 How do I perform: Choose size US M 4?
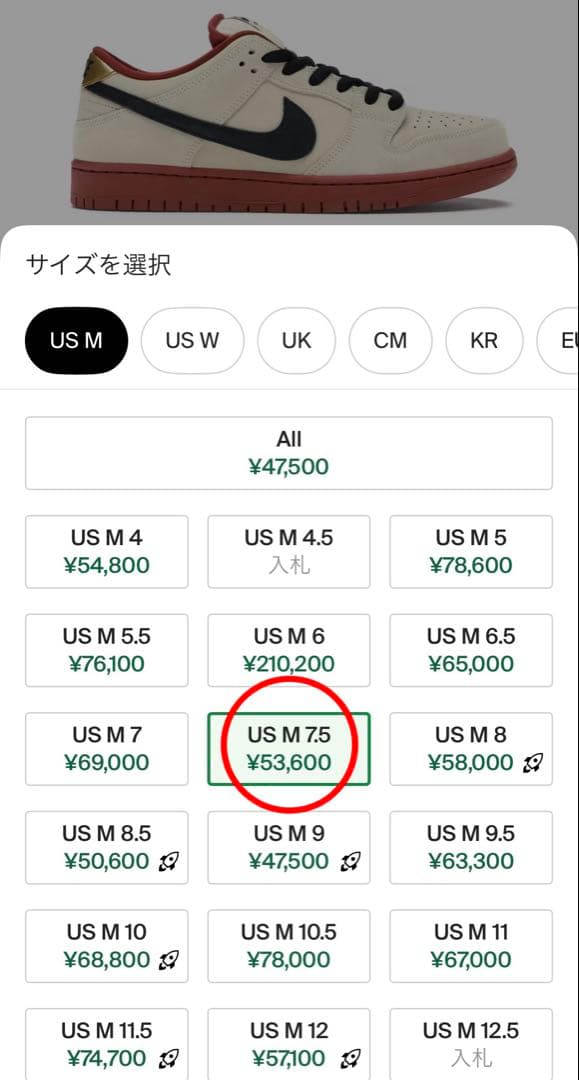107,552
